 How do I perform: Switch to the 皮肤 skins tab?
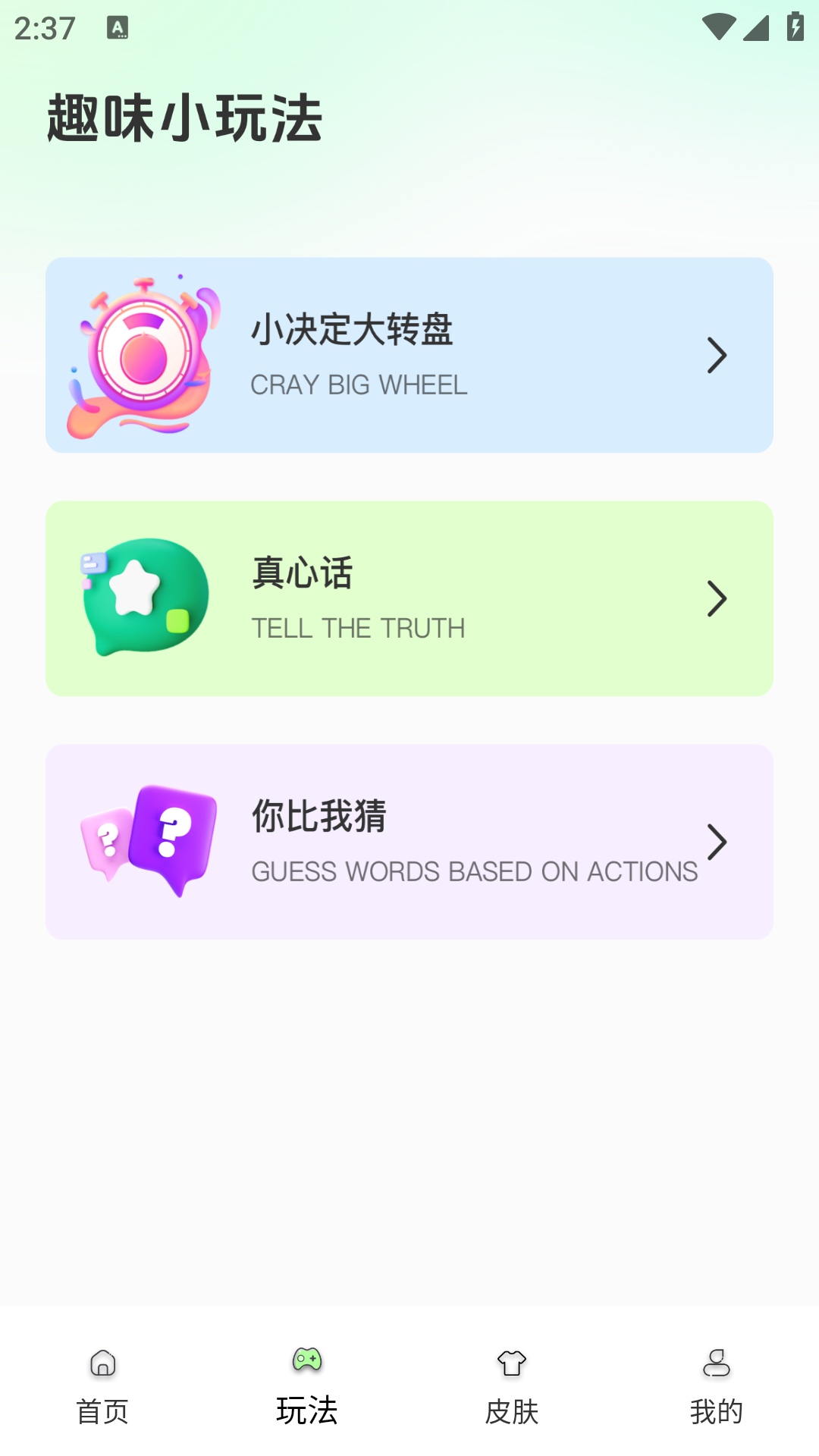512,1386
